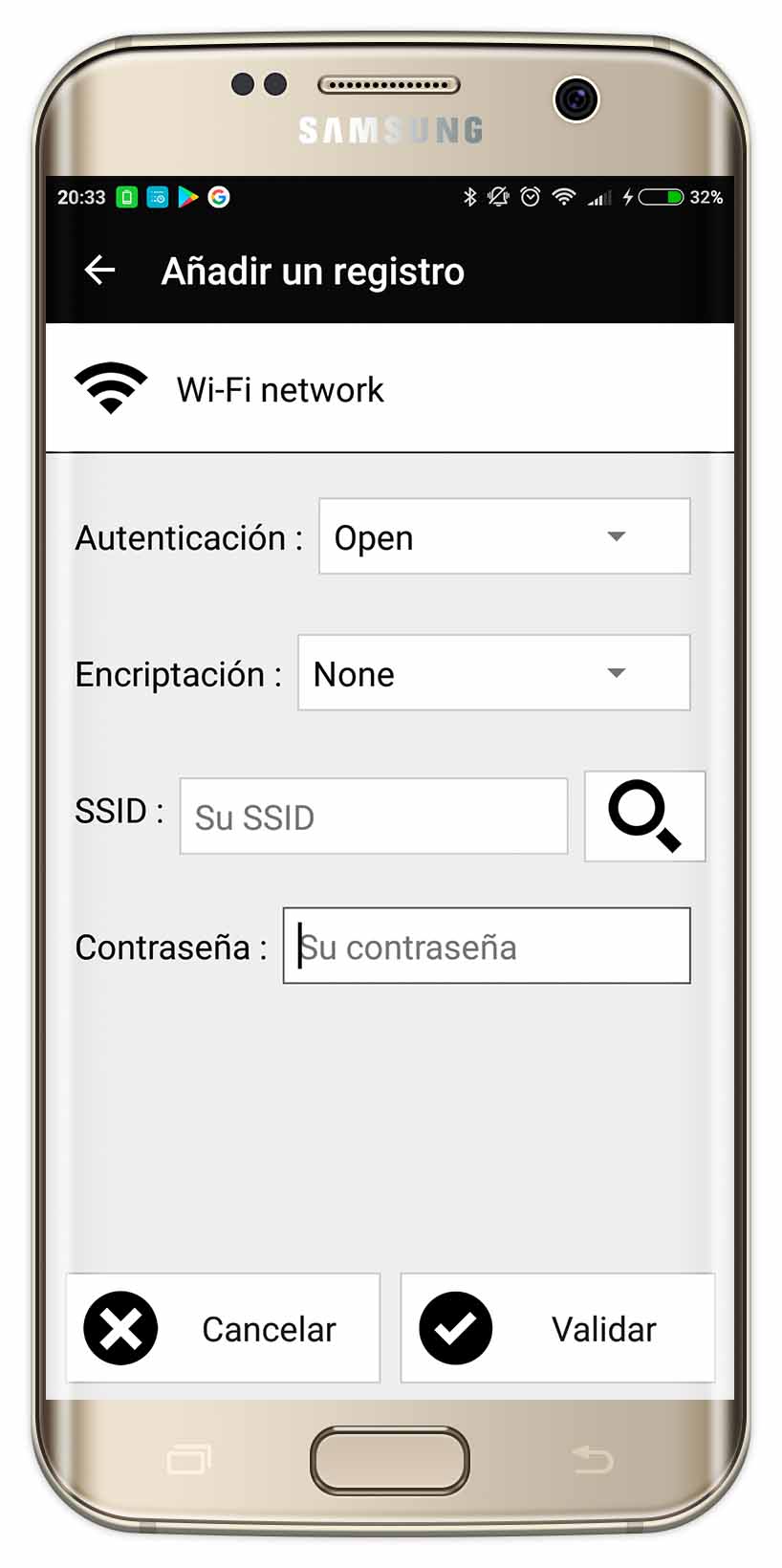Focus the SSID text field
782x1568 pixels.
[x=374, y=817]
